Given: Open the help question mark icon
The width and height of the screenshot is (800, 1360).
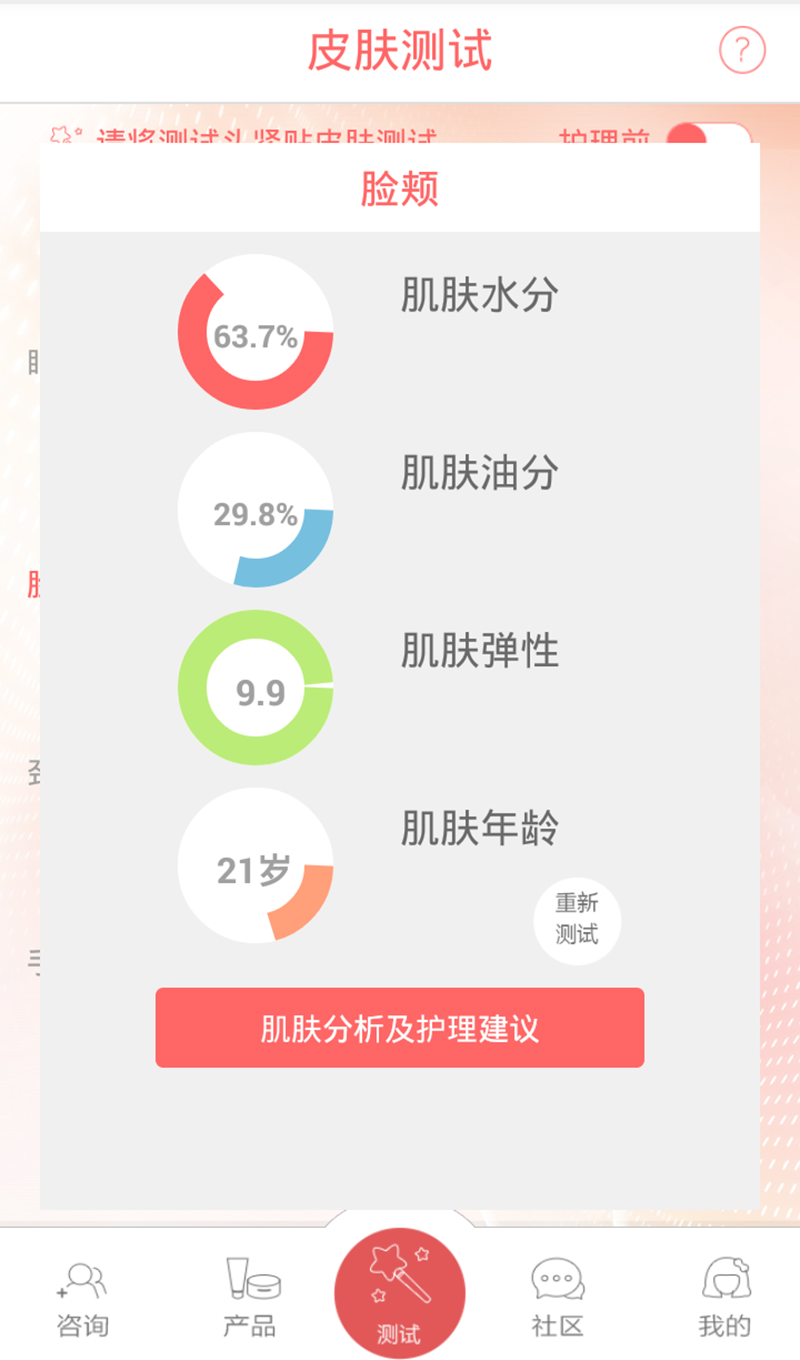Looking at the screenshot, I should point(742,49).
